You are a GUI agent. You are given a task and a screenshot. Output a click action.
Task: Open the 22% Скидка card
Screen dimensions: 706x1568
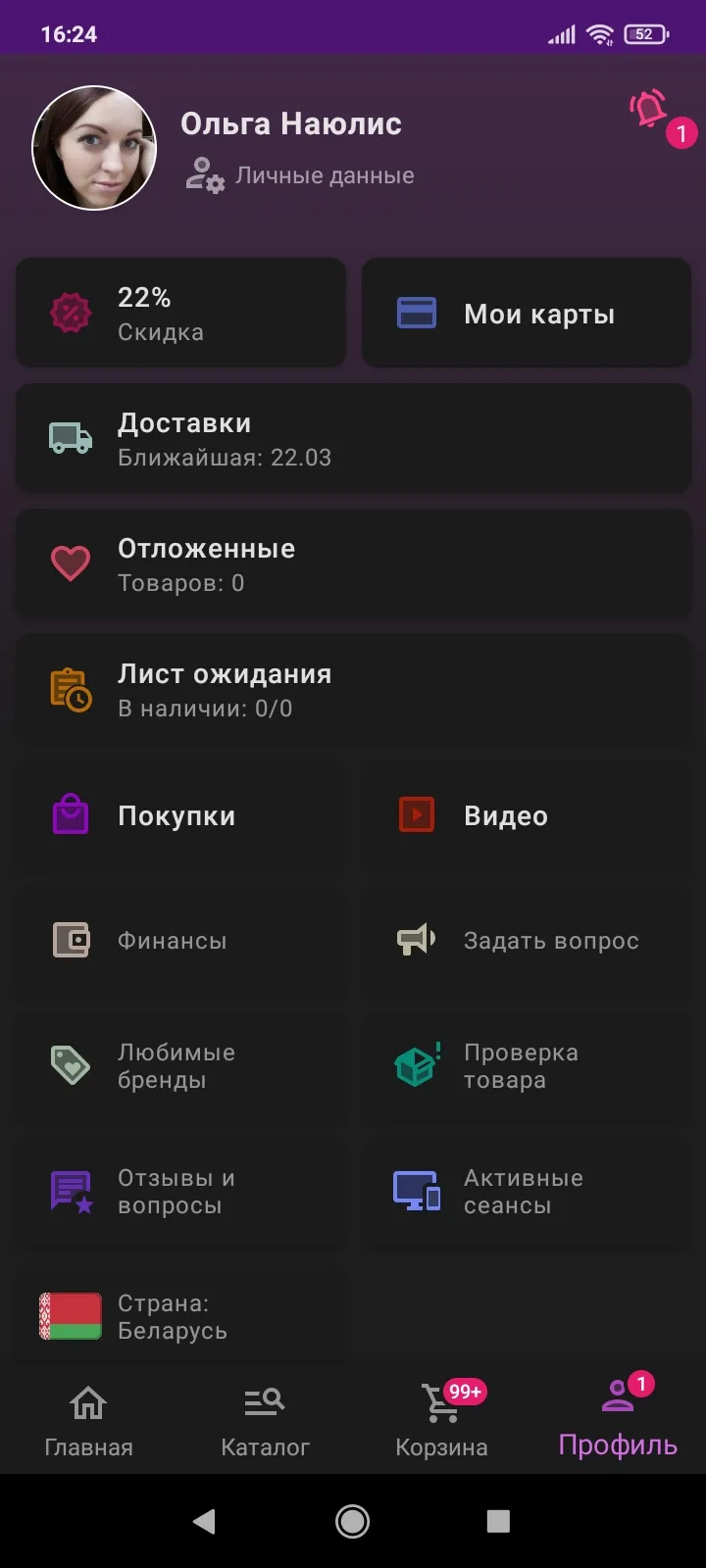tap(180, 313)
